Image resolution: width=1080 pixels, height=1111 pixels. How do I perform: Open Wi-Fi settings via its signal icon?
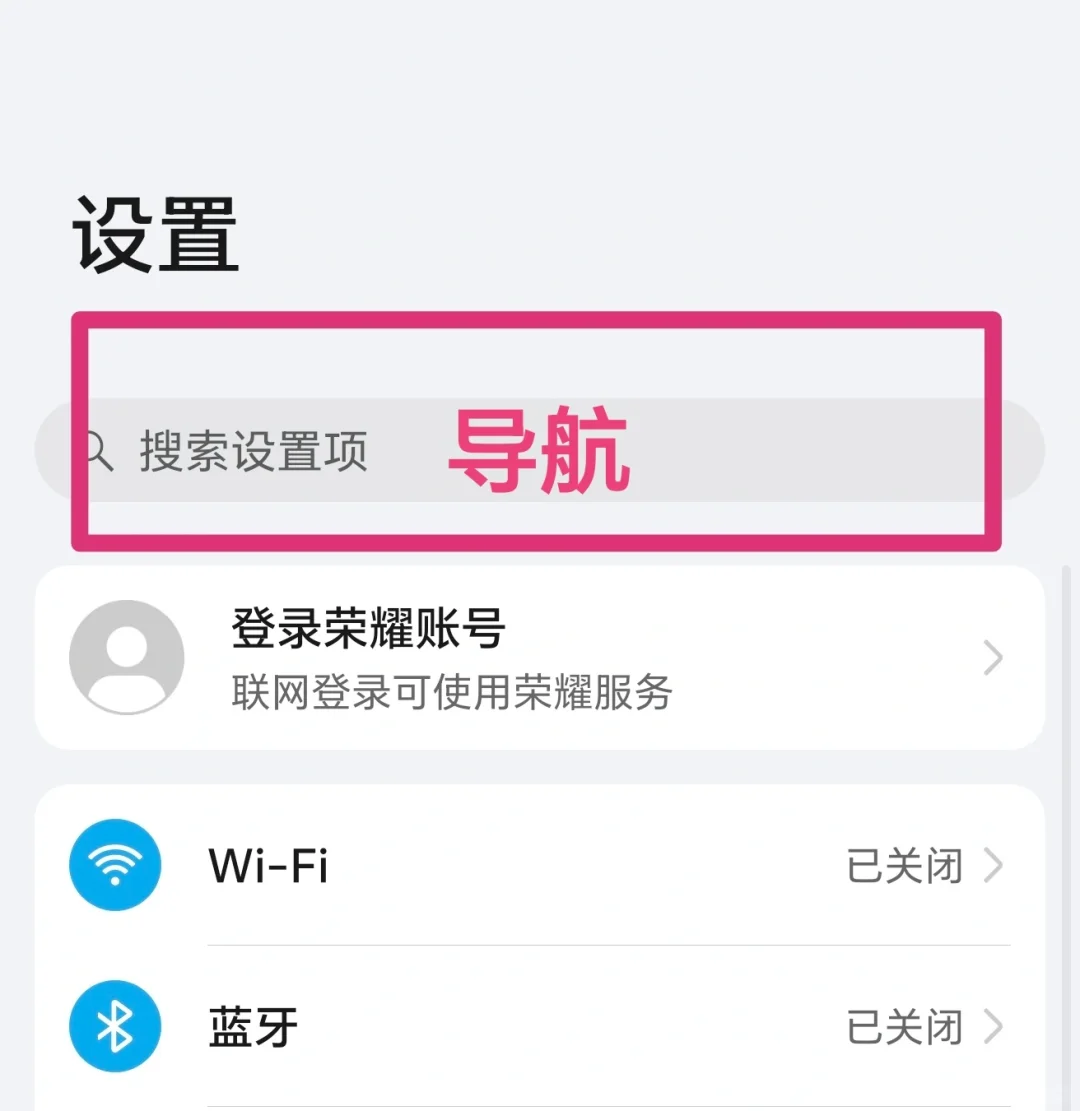pos(114,865)
